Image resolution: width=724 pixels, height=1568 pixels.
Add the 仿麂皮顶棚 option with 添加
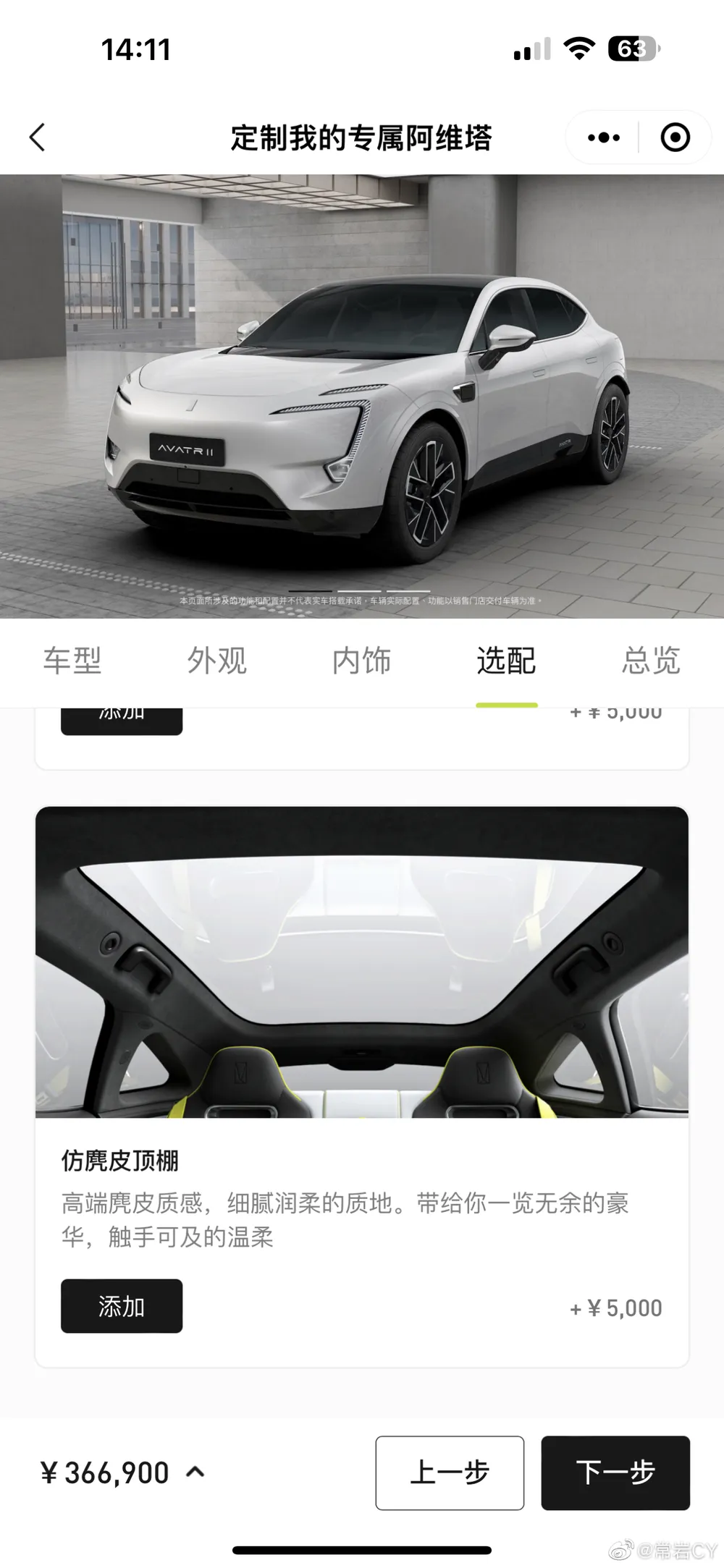click(122, 1306)
